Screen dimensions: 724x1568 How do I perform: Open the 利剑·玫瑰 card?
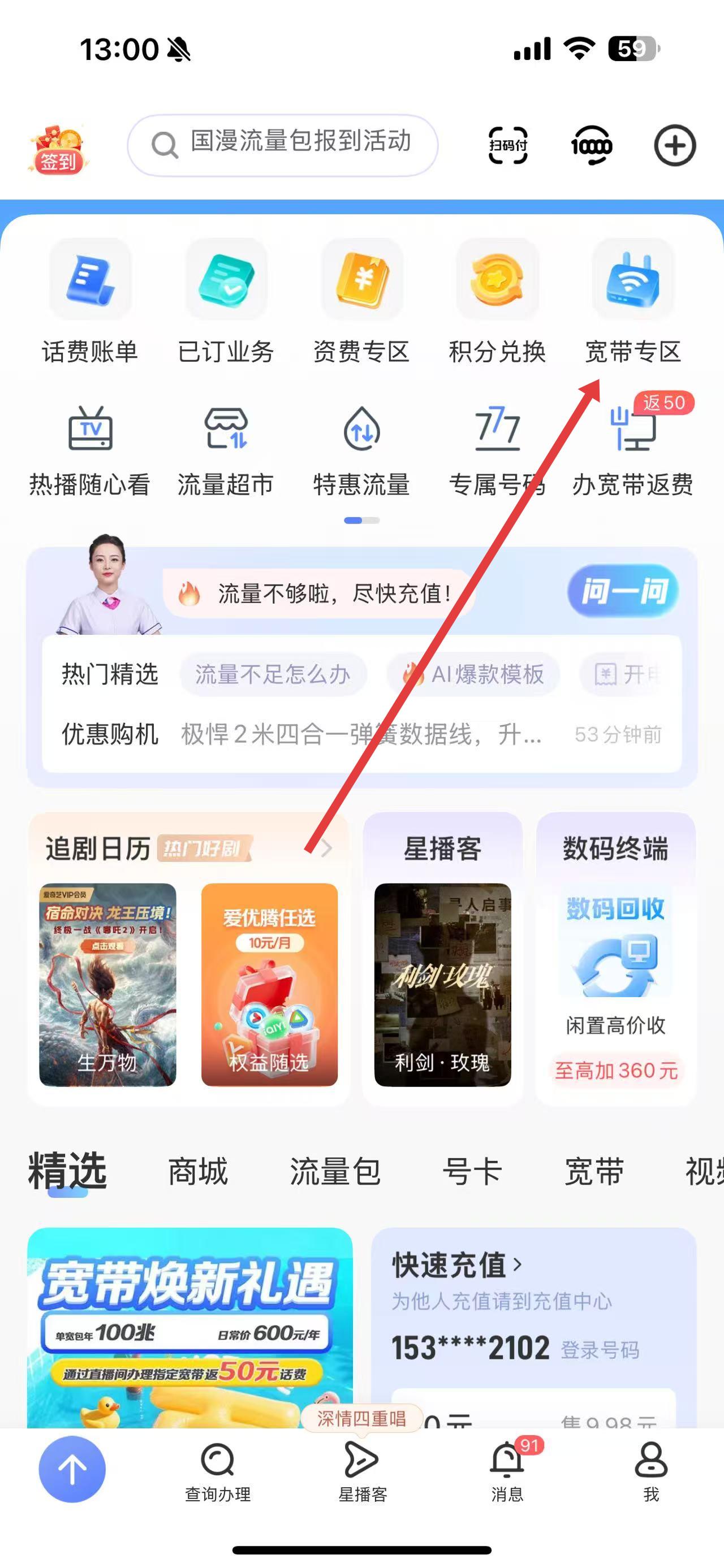[x=443, y=984]
